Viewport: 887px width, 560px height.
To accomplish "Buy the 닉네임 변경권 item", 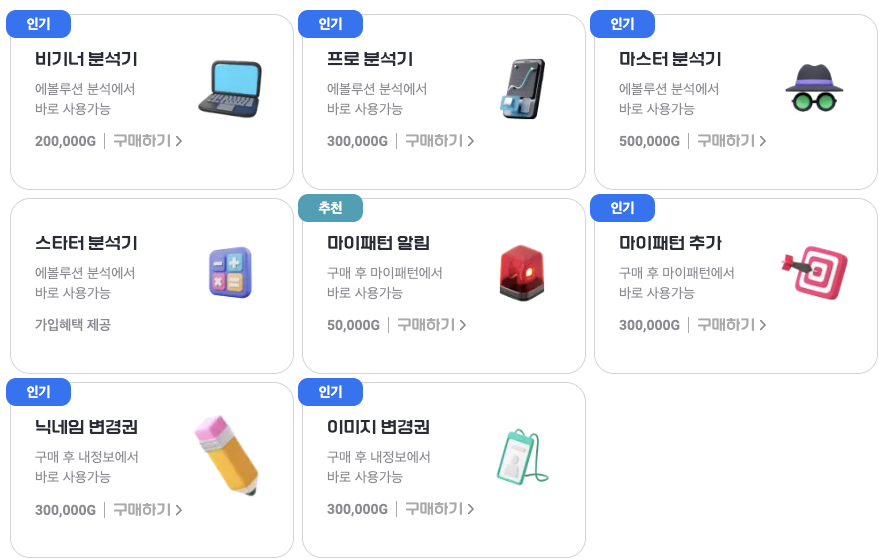I will click(147, 509).
